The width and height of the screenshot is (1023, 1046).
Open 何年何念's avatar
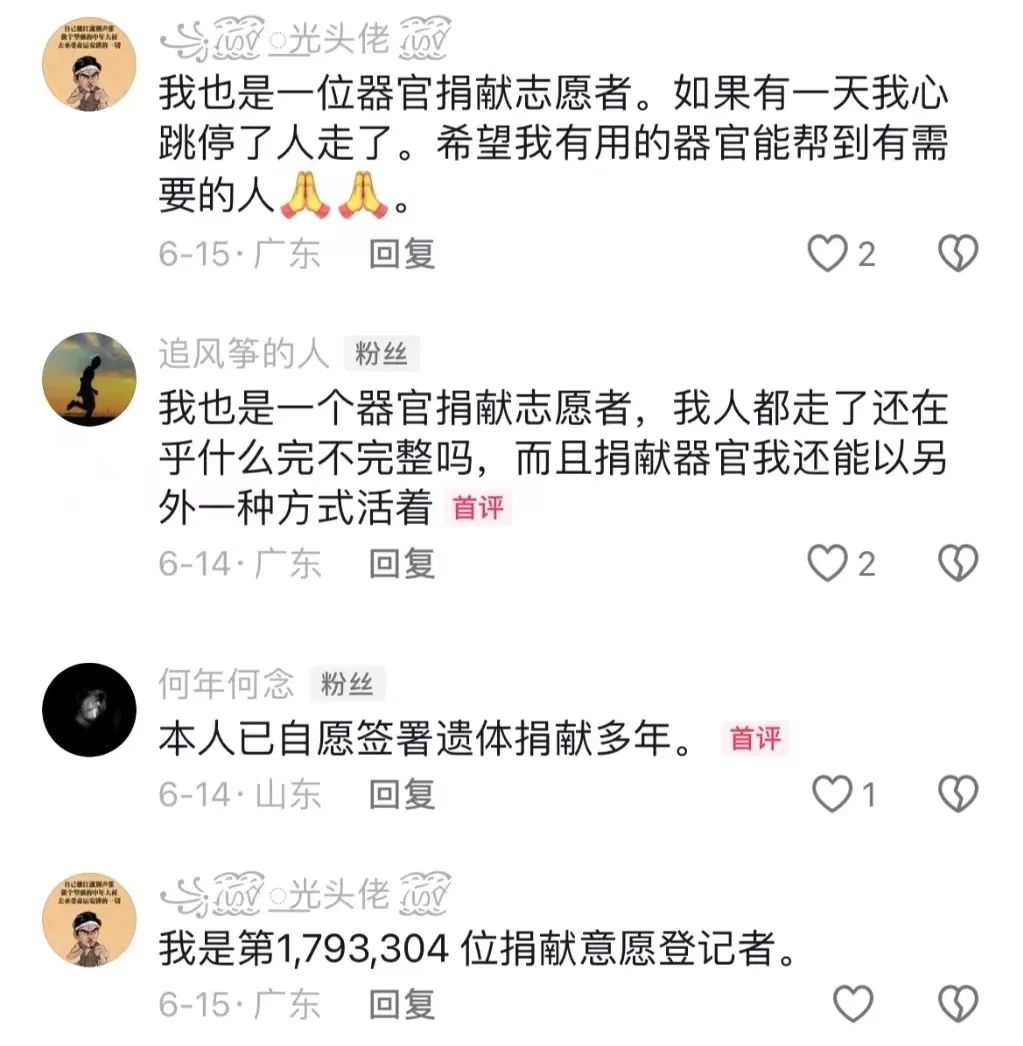tap(89, 709)
